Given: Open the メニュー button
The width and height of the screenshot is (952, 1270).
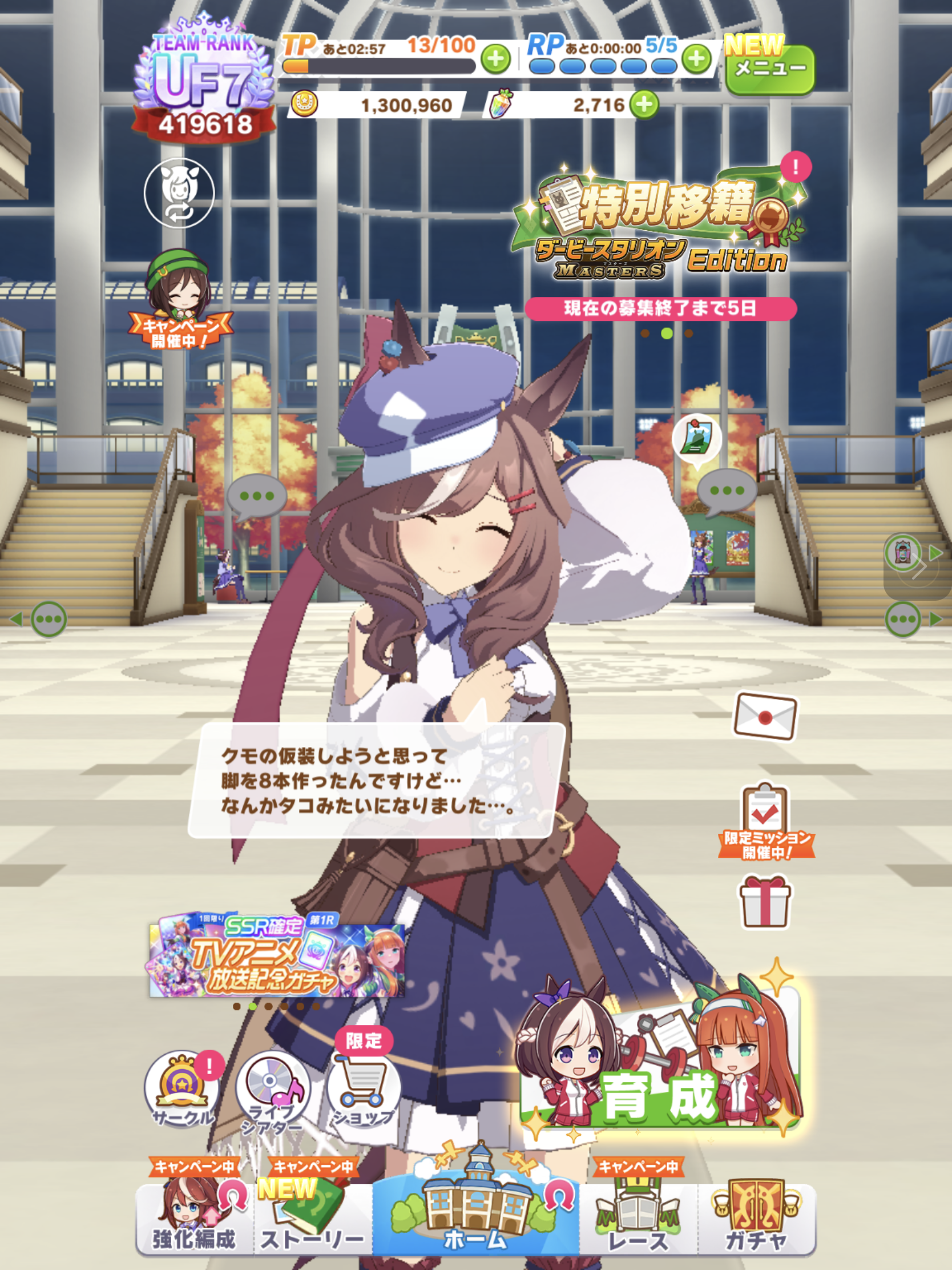Looking at the screenshot, I should 769,69.
